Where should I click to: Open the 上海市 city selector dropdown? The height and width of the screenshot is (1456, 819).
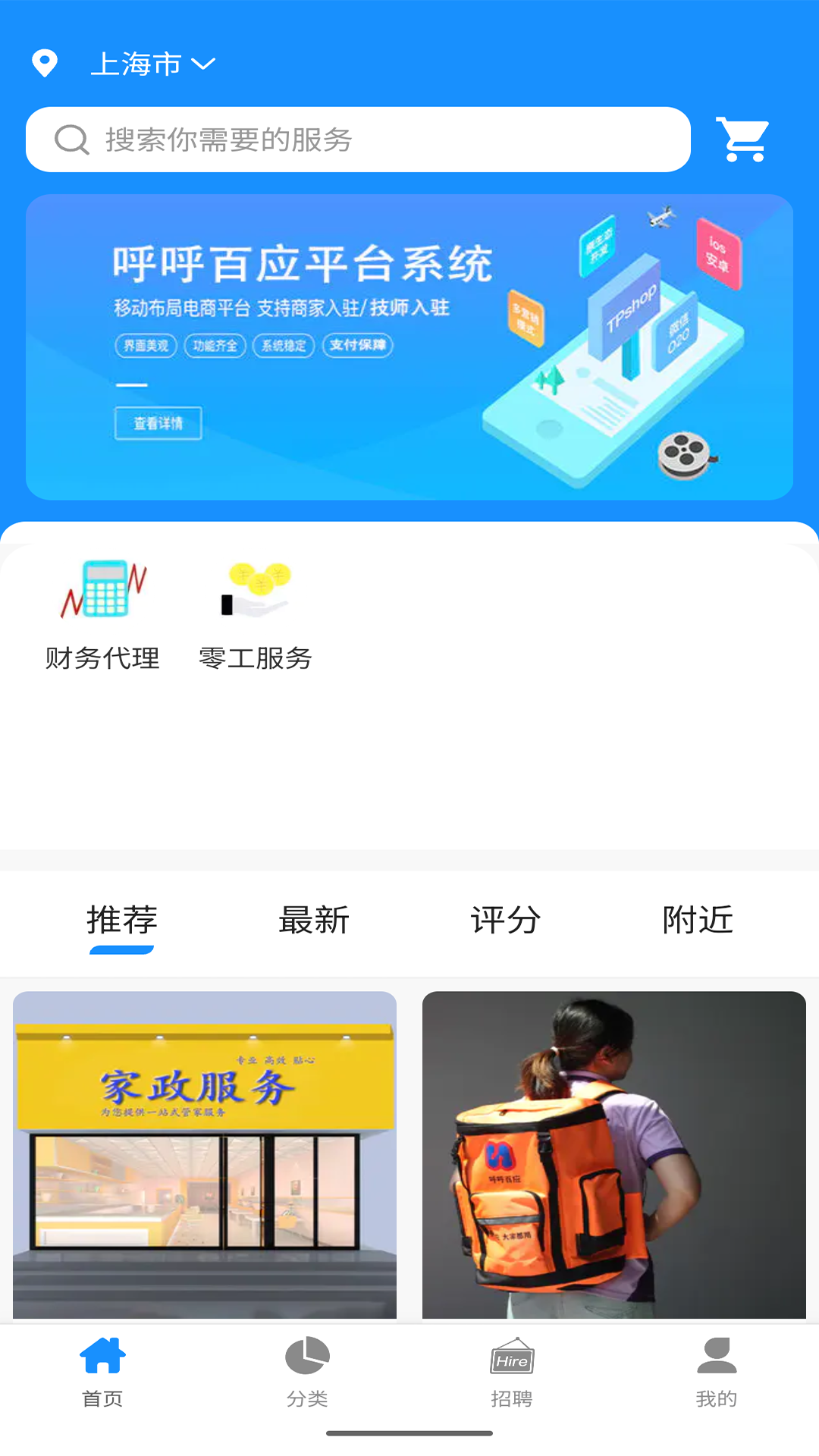[x=152, y=64]
